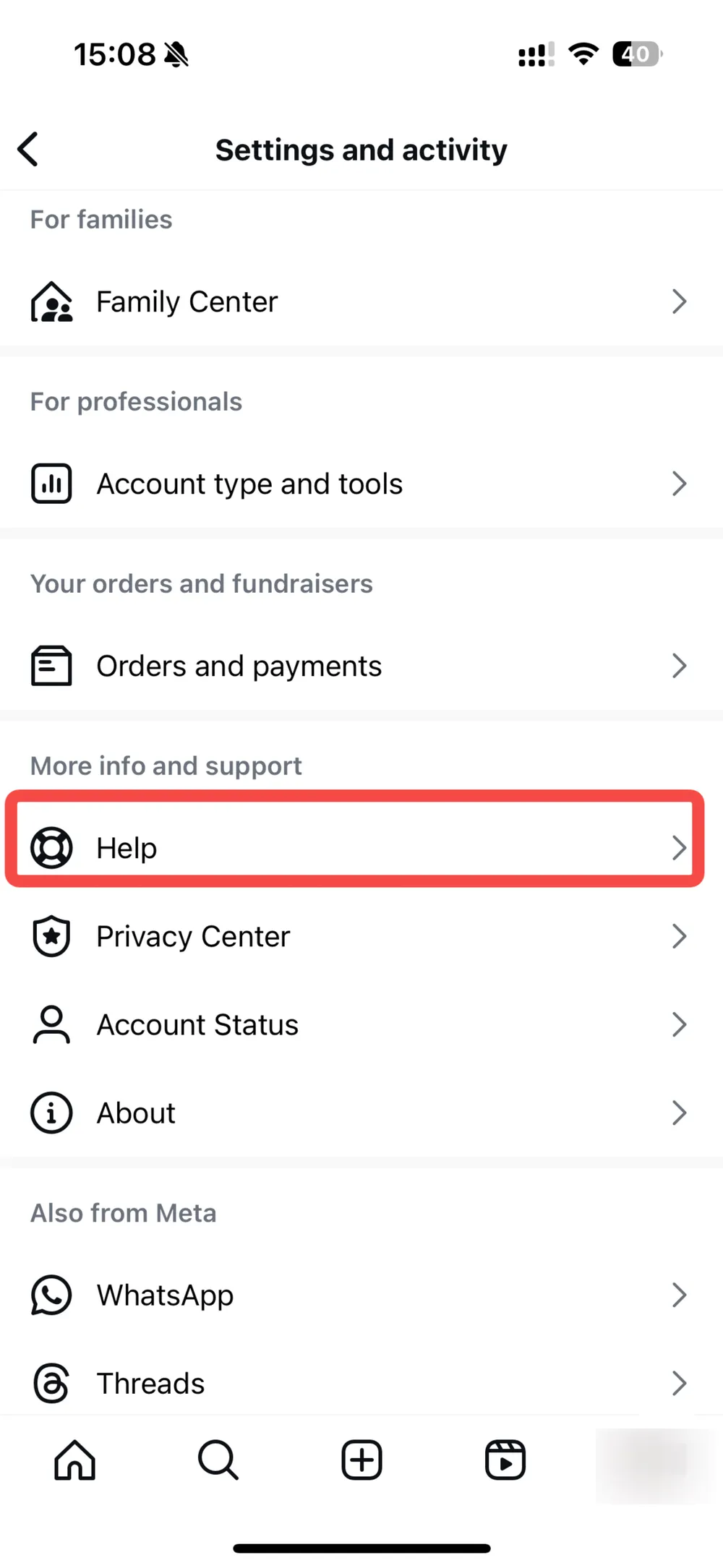
Task: Click the Orders and payments receipt icon
Action: pyautogui.click(x=51, y=664)
